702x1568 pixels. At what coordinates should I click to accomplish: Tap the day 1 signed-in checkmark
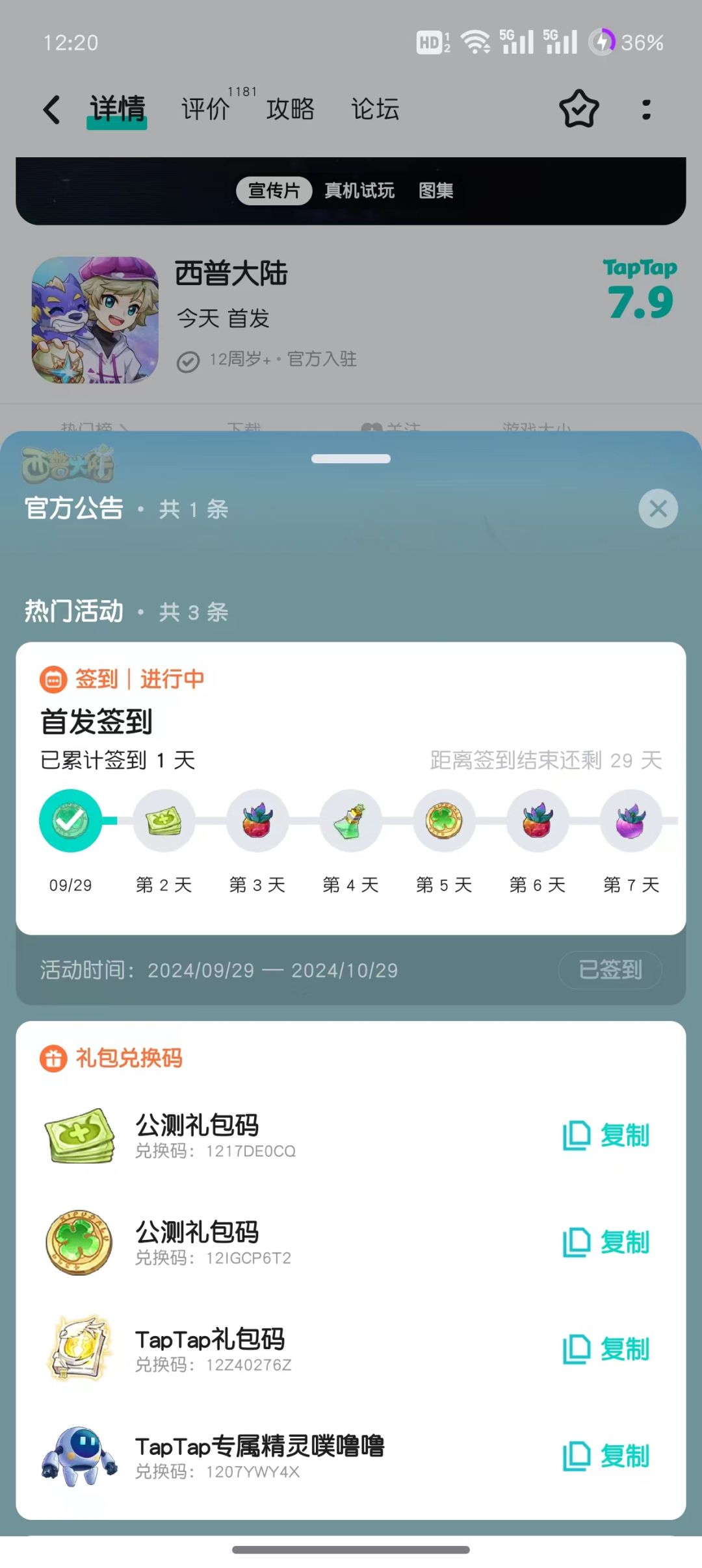[x=70, y=820]
